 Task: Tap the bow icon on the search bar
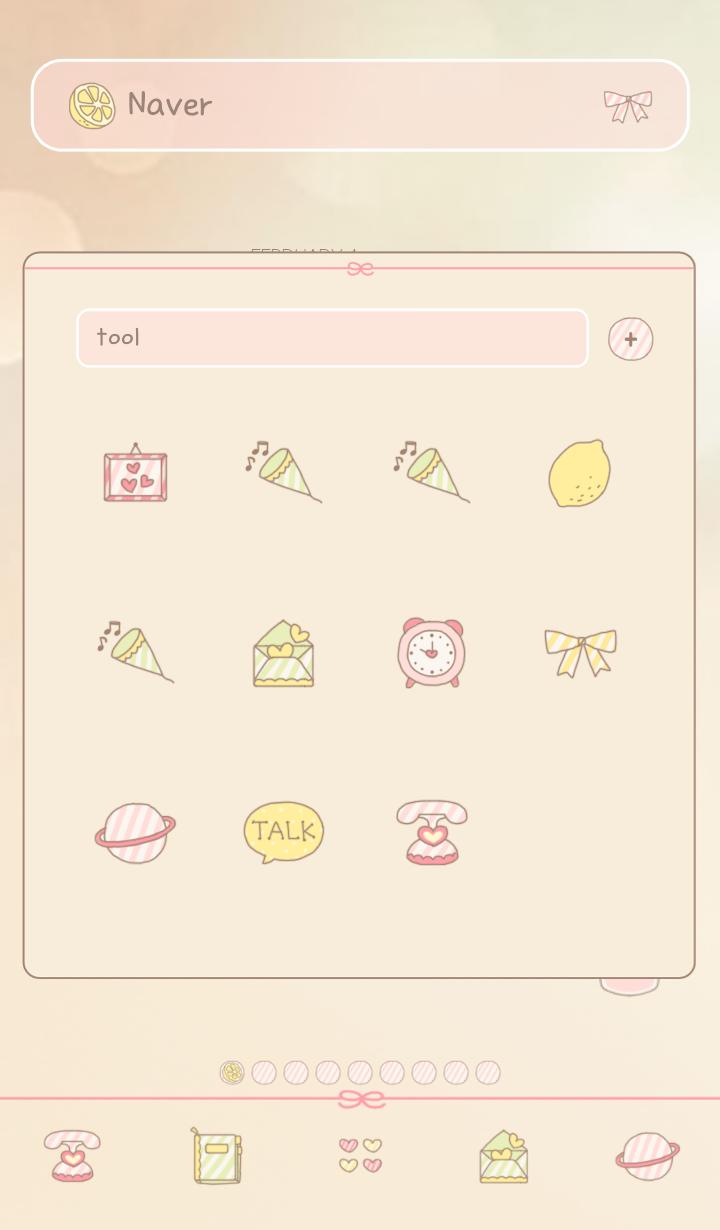(x=627, y=104)
